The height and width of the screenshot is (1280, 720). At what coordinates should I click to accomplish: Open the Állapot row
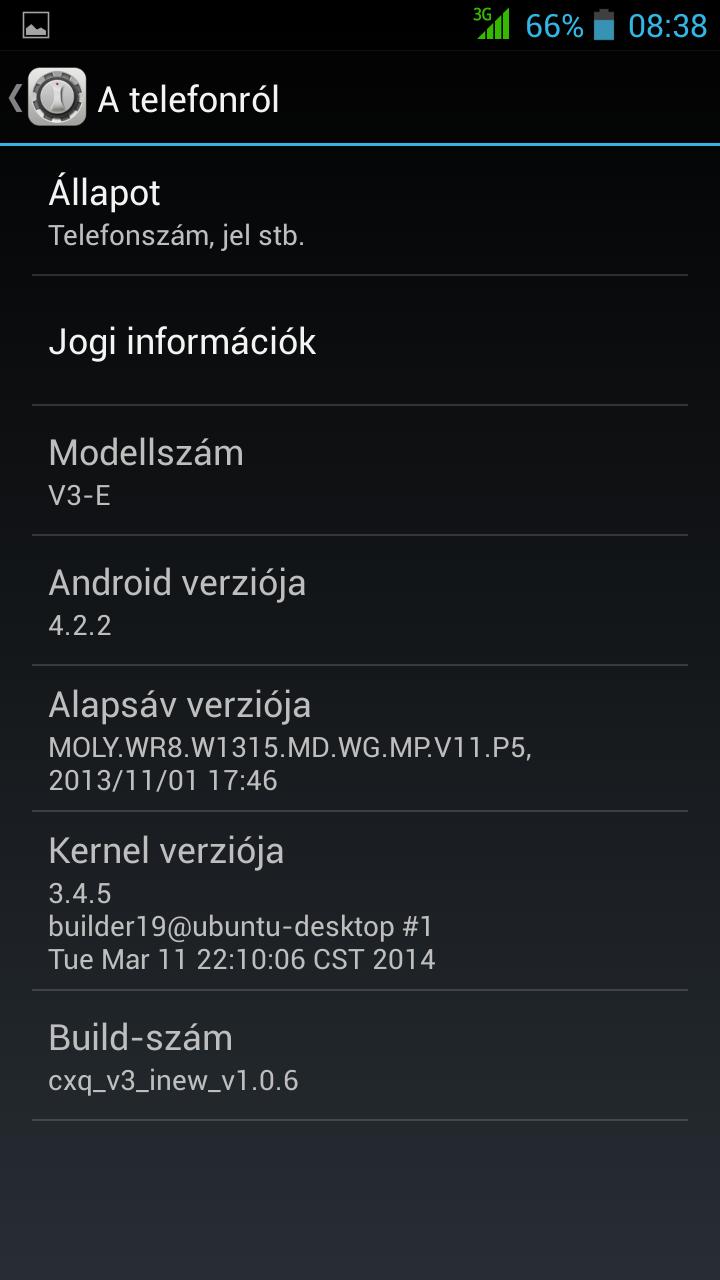tap(360, 211)
